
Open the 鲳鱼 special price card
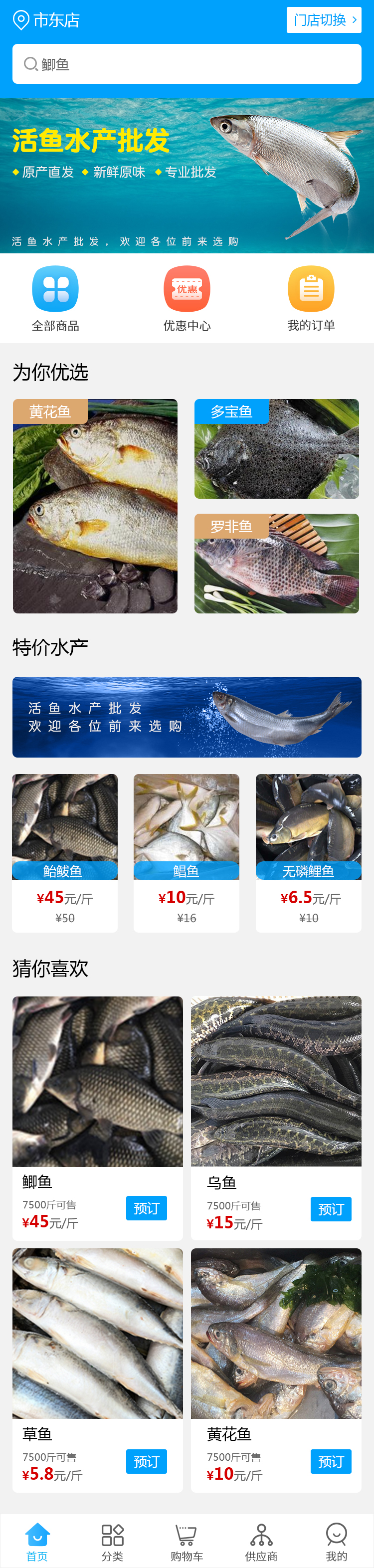coord(186,852)
